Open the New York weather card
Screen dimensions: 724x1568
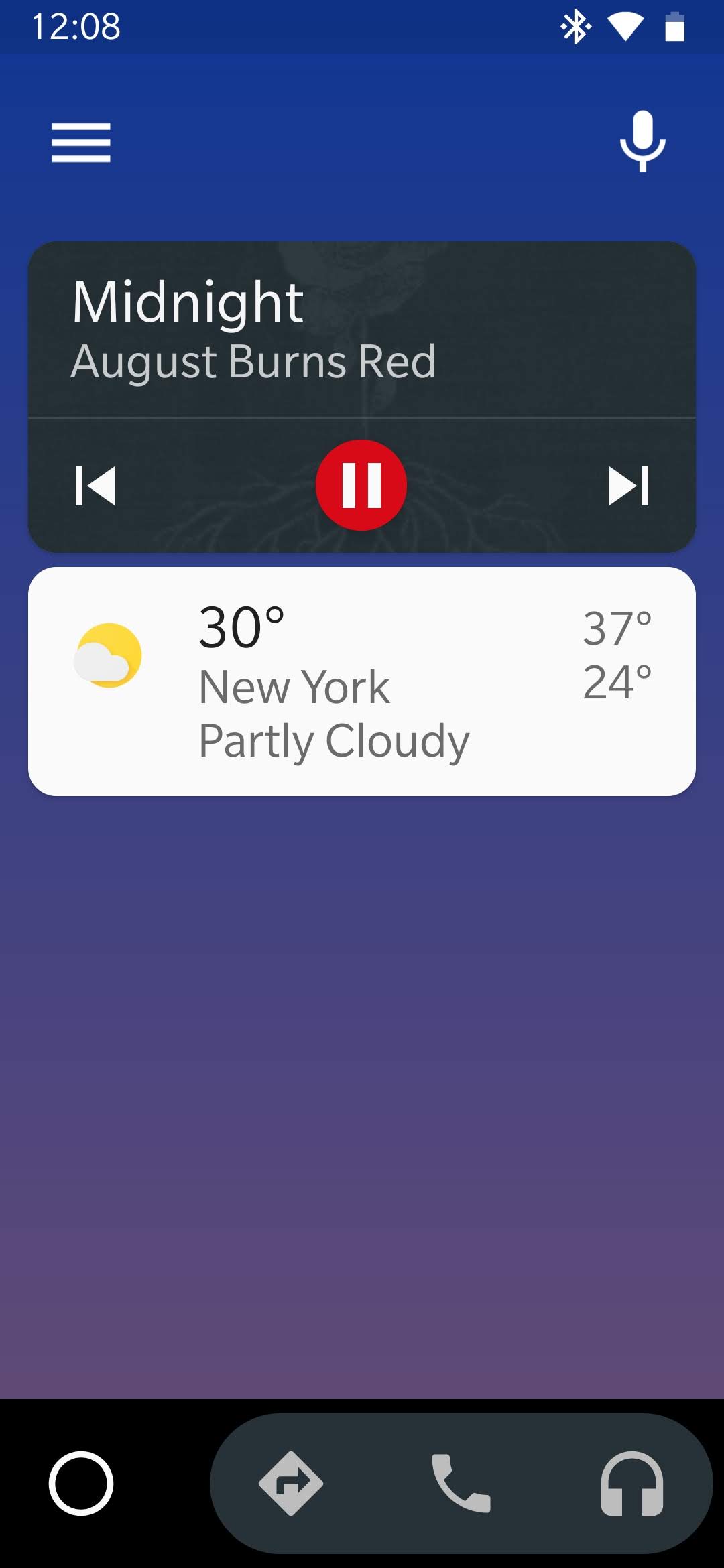click(x=362, y=681)
